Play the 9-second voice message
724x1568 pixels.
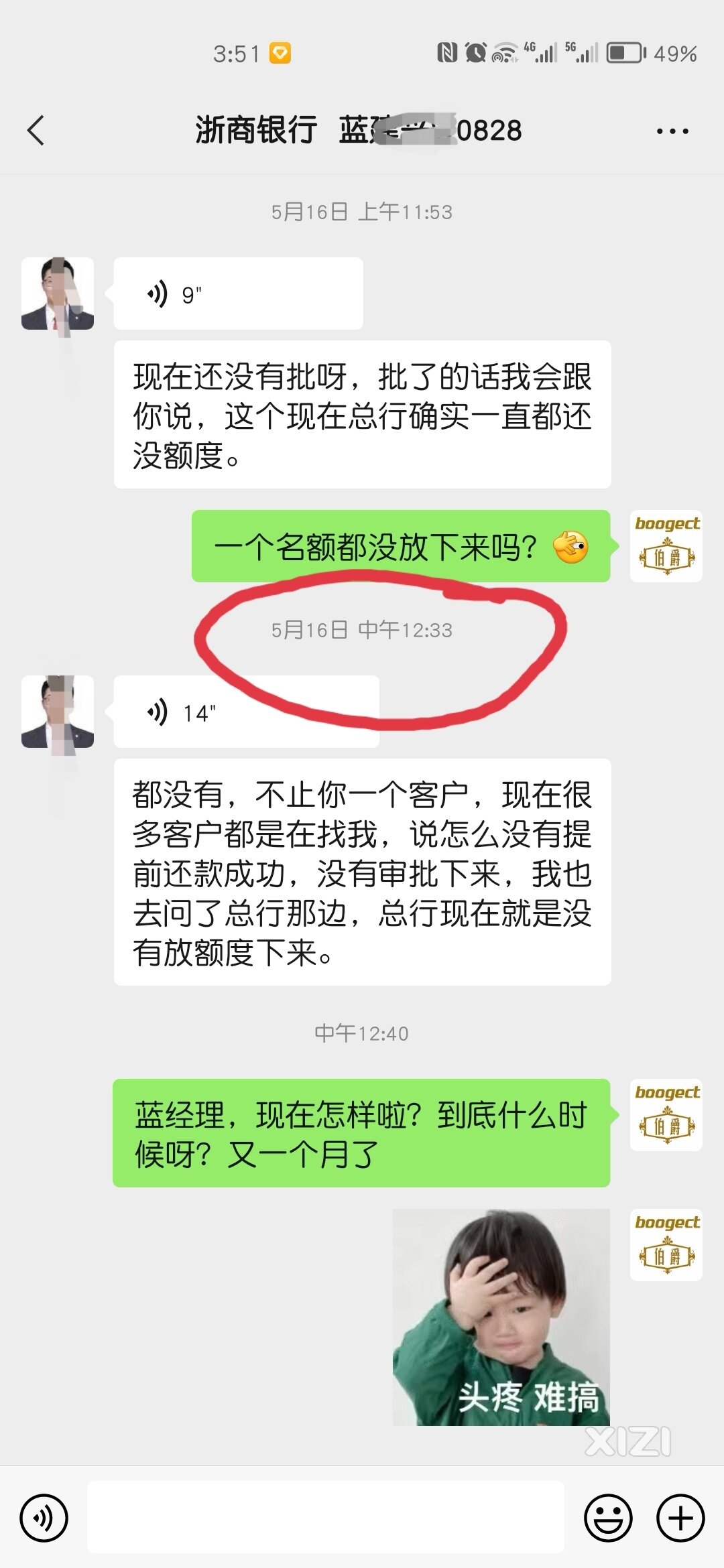click(238, 293)
